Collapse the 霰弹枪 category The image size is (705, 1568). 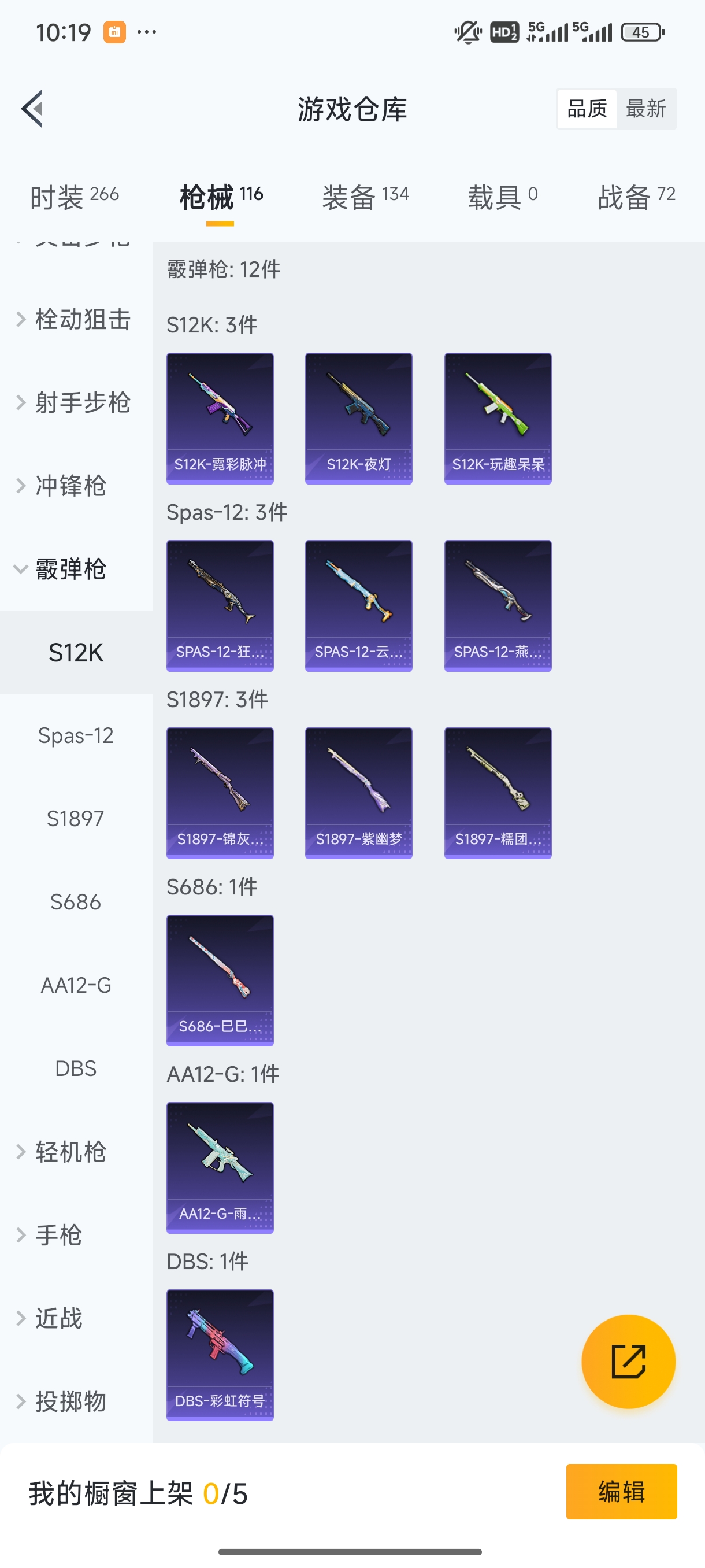[x=70, y=569]
